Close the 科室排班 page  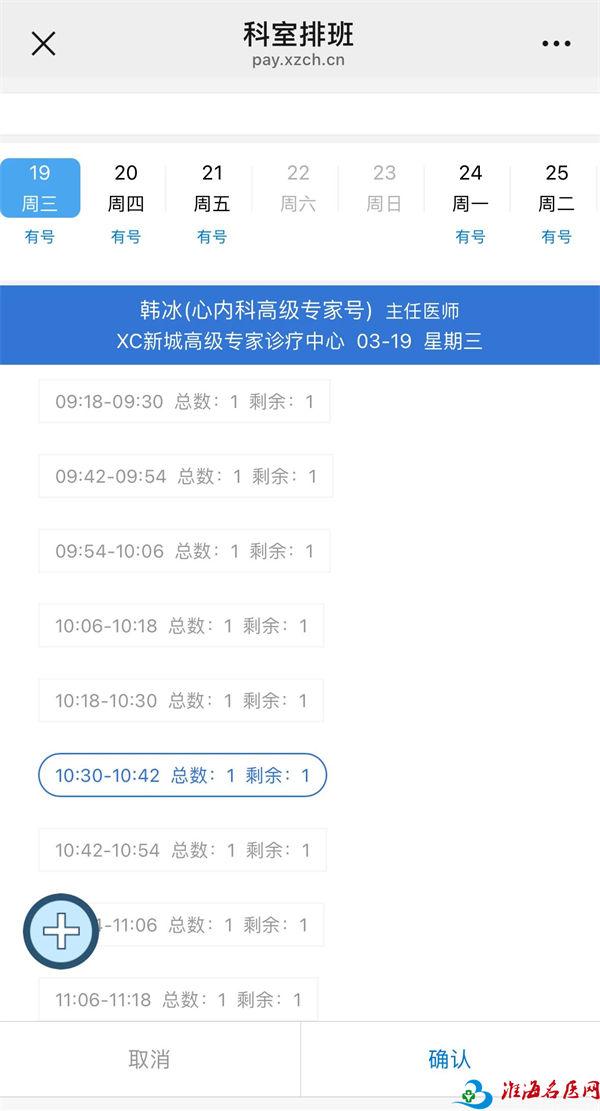[x=43, y=44]
